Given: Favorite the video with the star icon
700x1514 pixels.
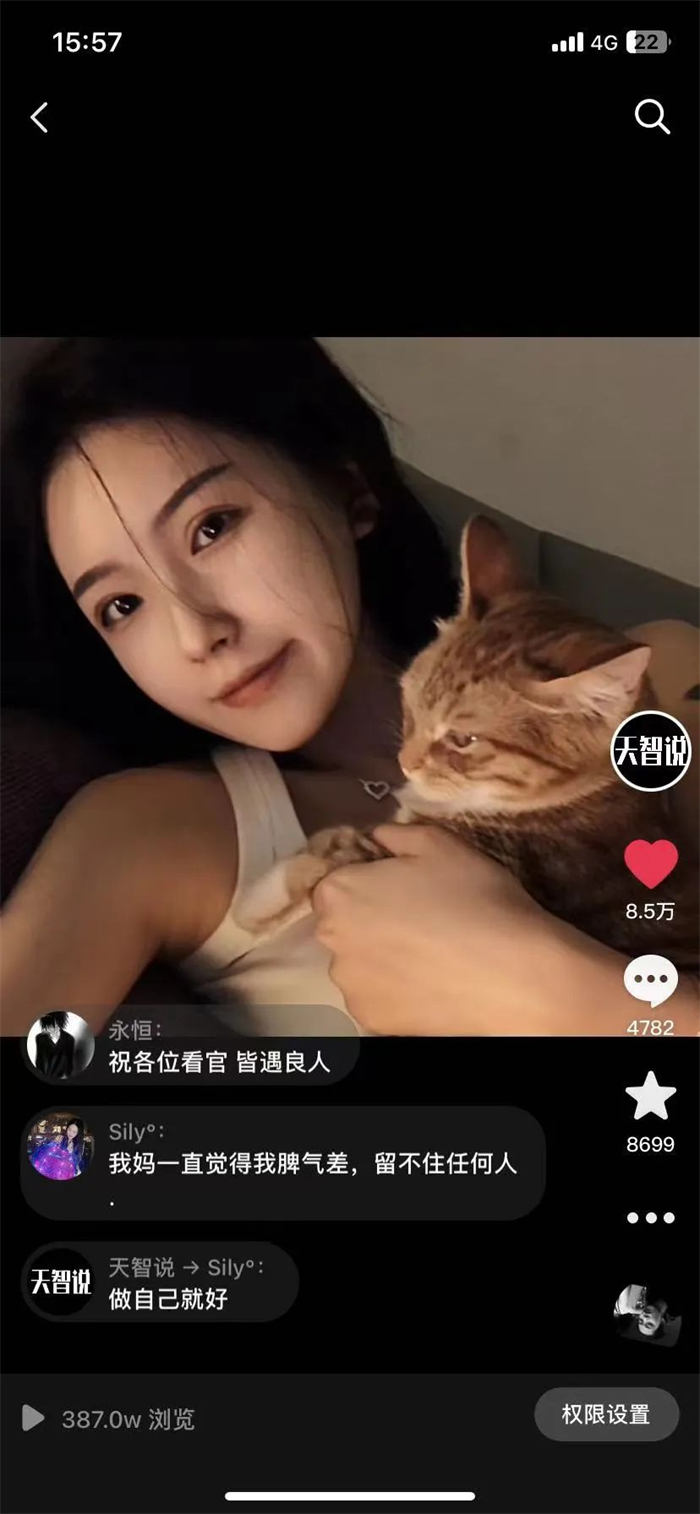Looking at the screenshot, I should (x=651, y=1097).
